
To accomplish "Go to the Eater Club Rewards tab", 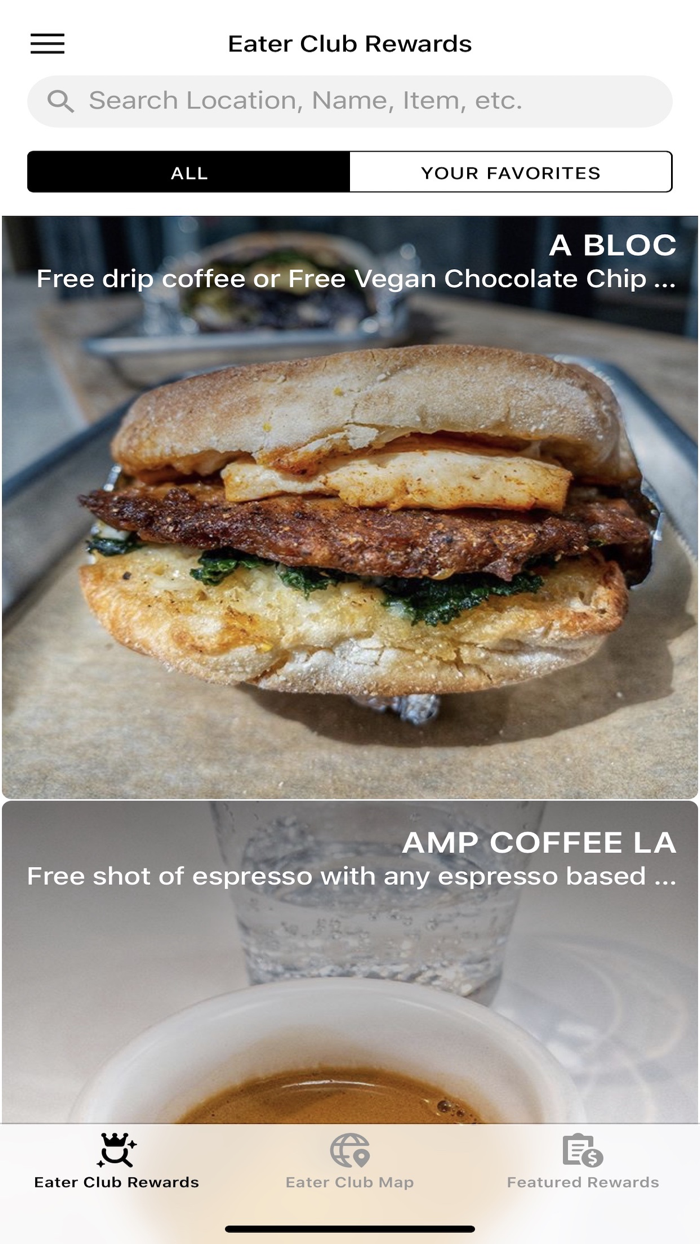I will (x=117, y=1162).
